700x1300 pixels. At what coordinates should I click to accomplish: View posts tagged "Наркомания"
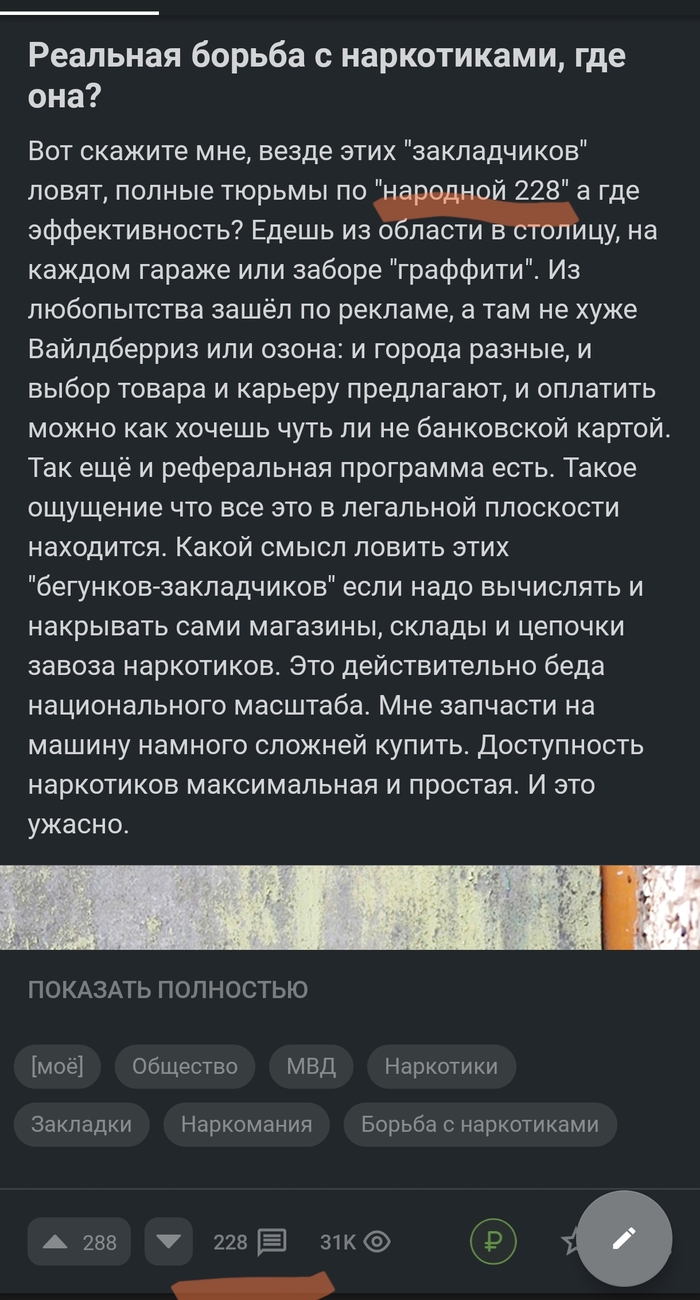(x=246, y=1124)
